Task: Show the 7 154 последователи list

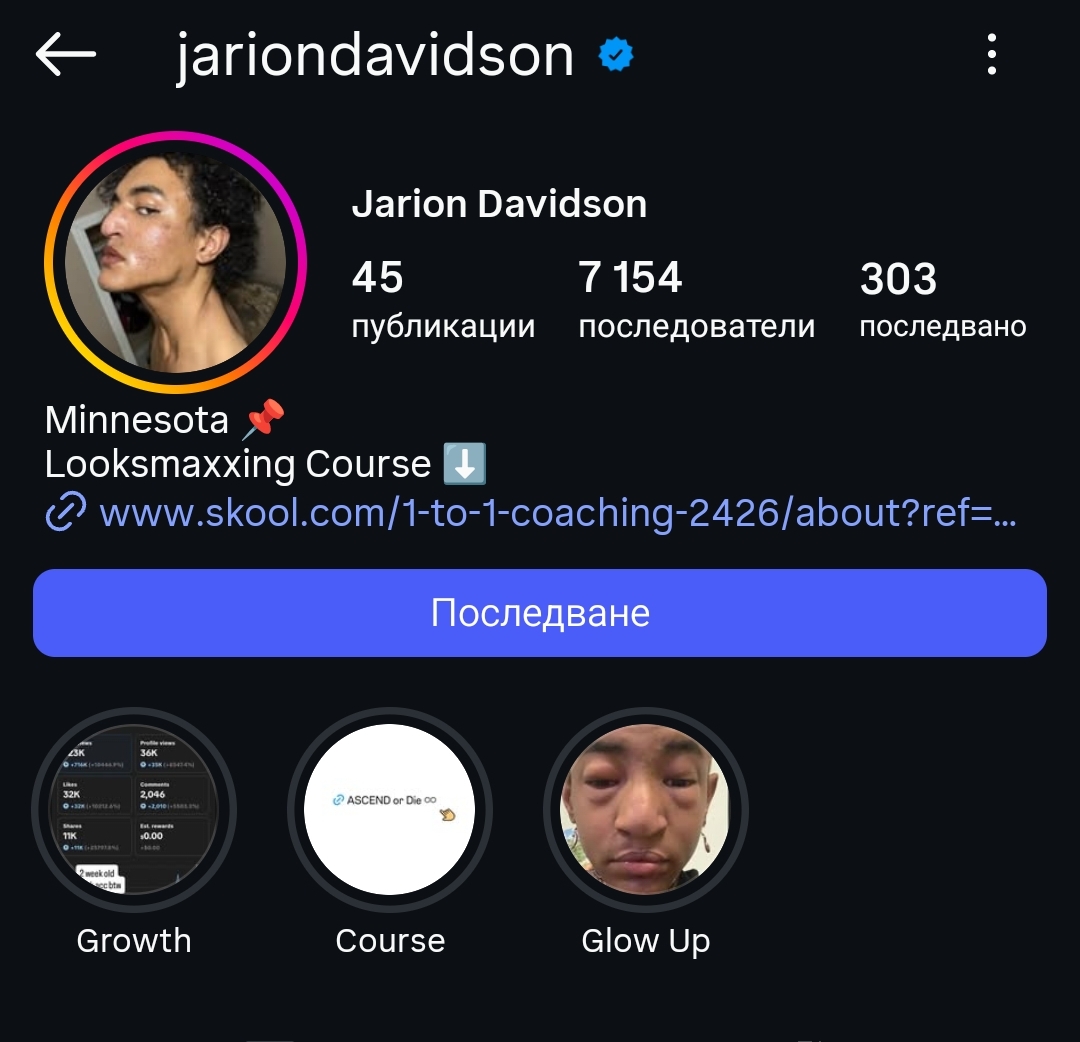Action: click(x=696, y=299)
